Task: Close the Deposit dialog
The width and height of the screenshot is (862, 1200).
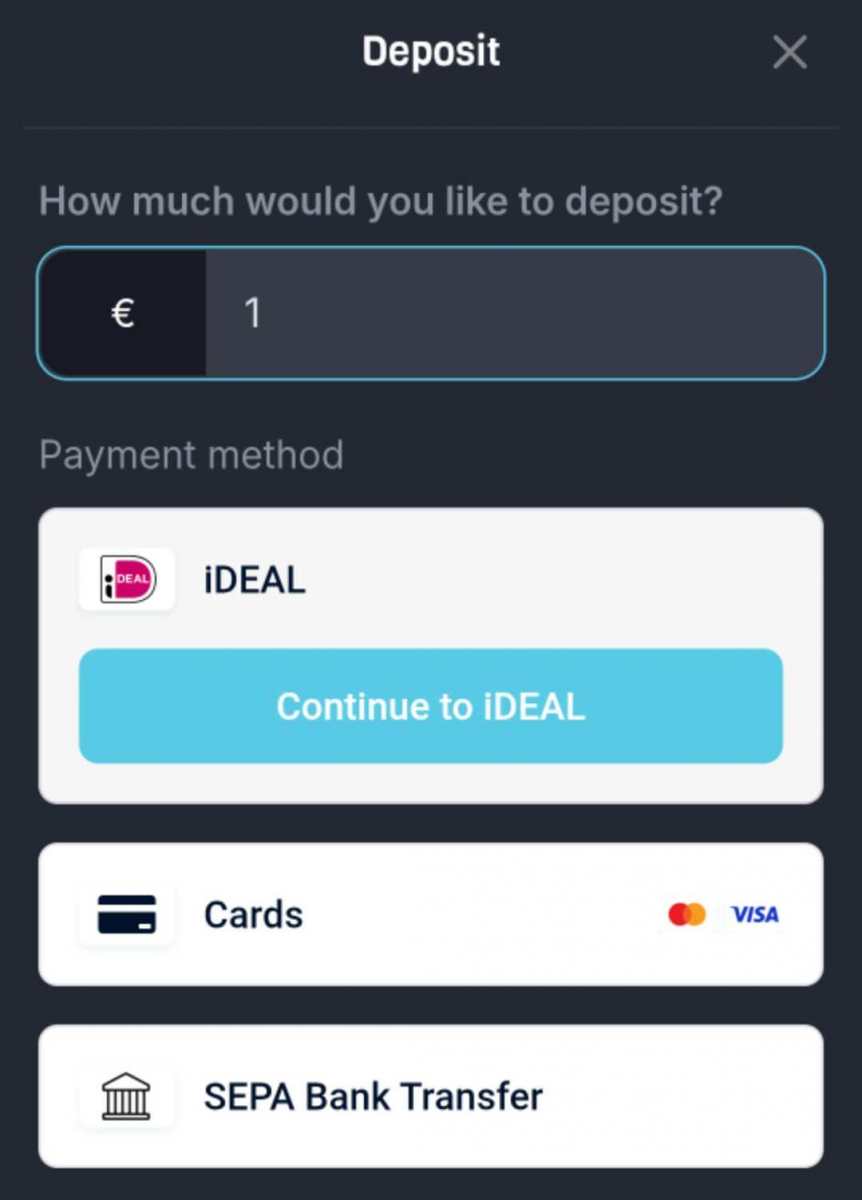Action: 789,52
